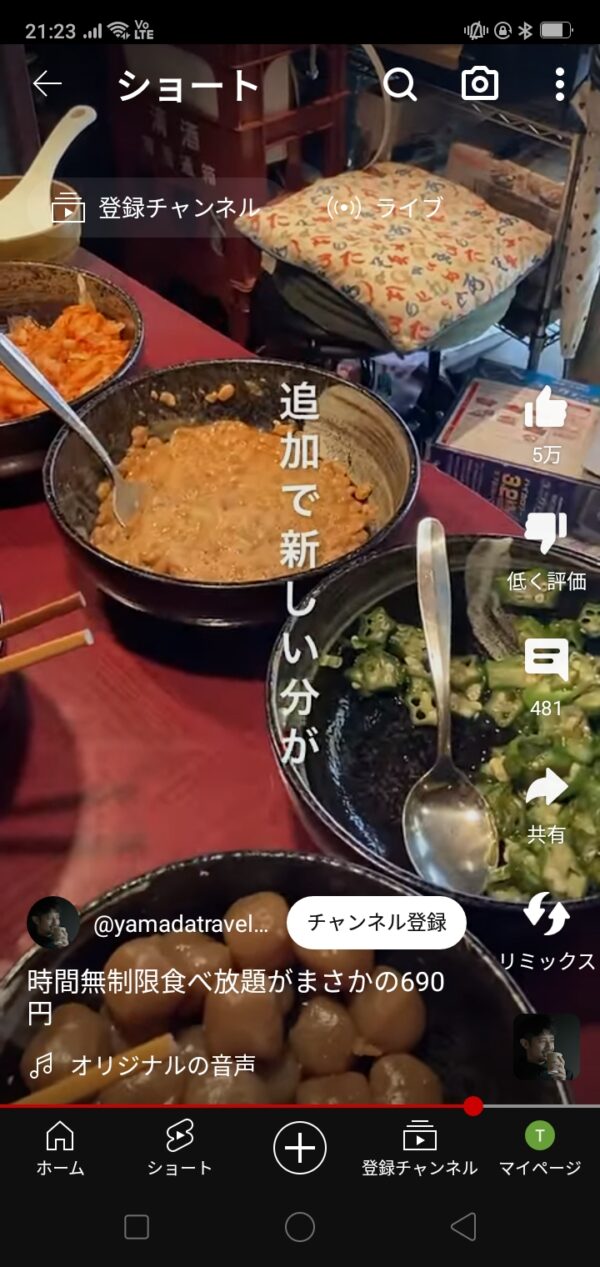
Task: Open the @yamadatravel channel profile
Action: pyautogui.click(x=180, y=925)
